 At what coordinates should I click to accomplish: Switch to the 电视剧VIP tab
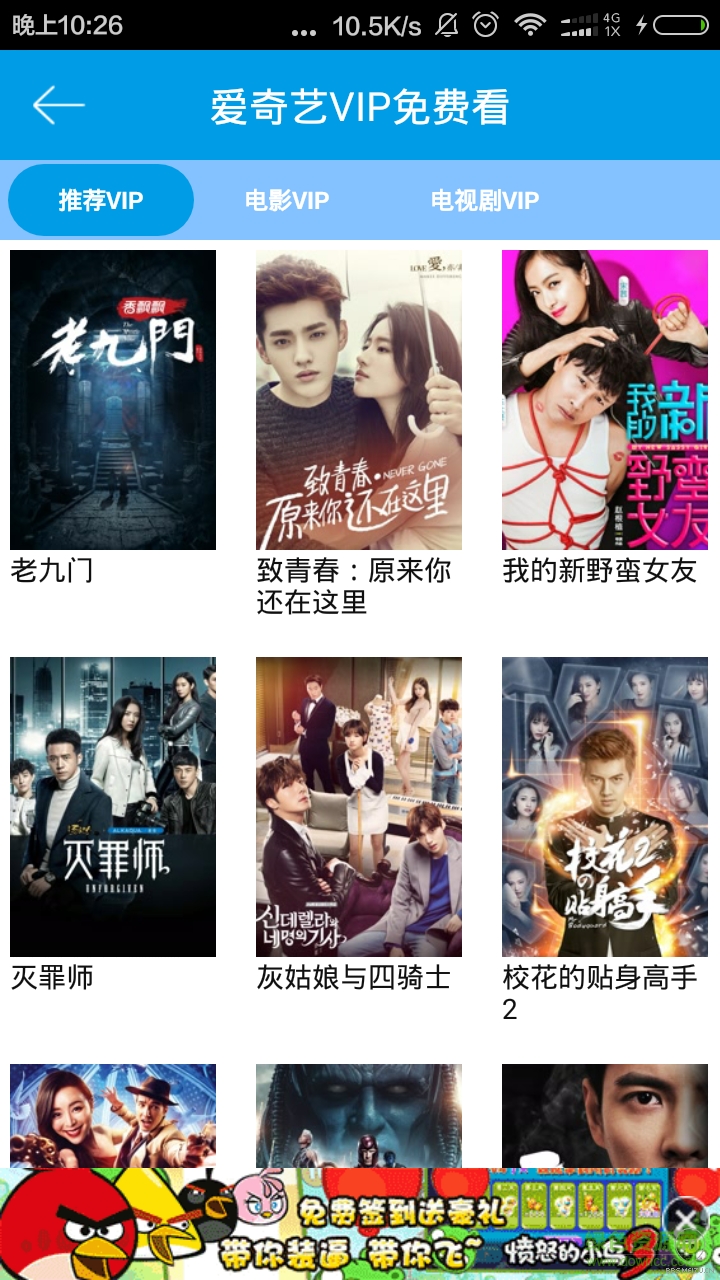tap(484, 199)
